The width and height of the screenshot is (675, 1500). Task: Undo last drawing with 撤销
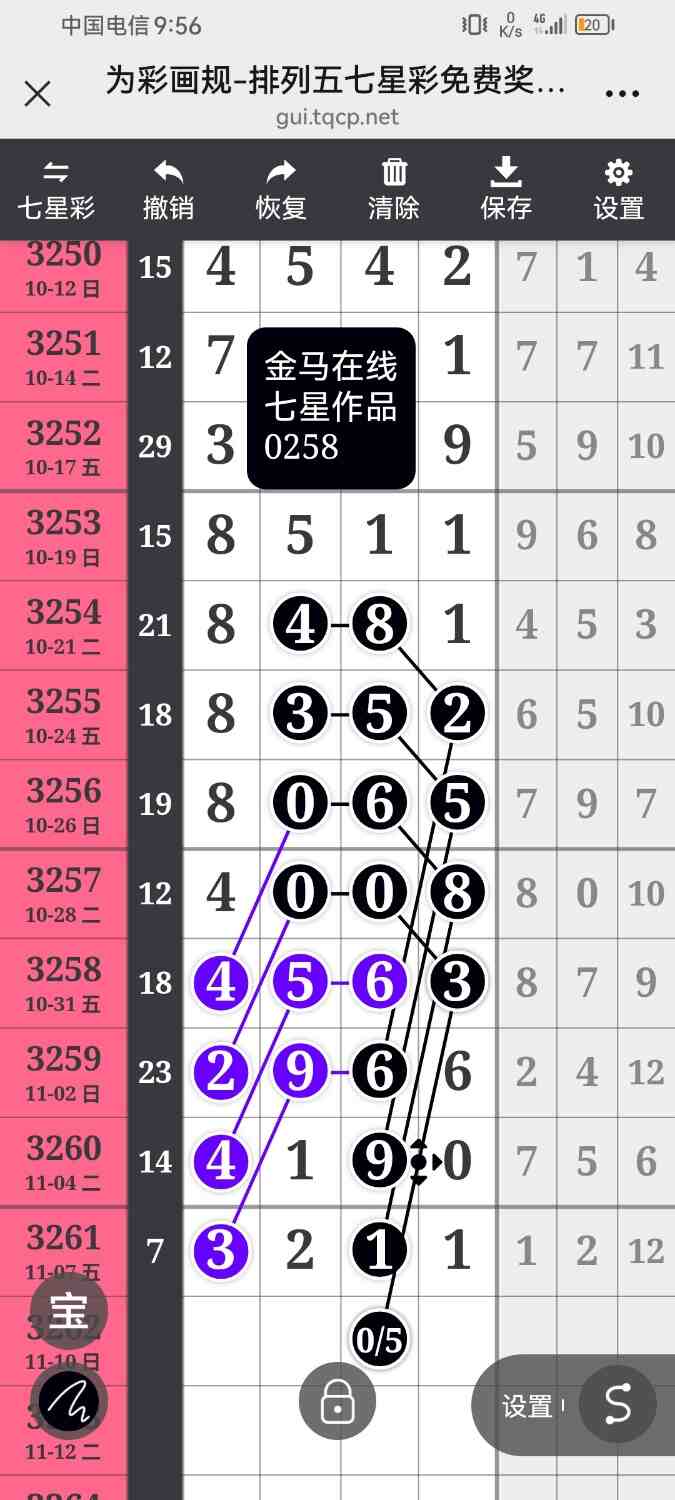click(168, 190)
